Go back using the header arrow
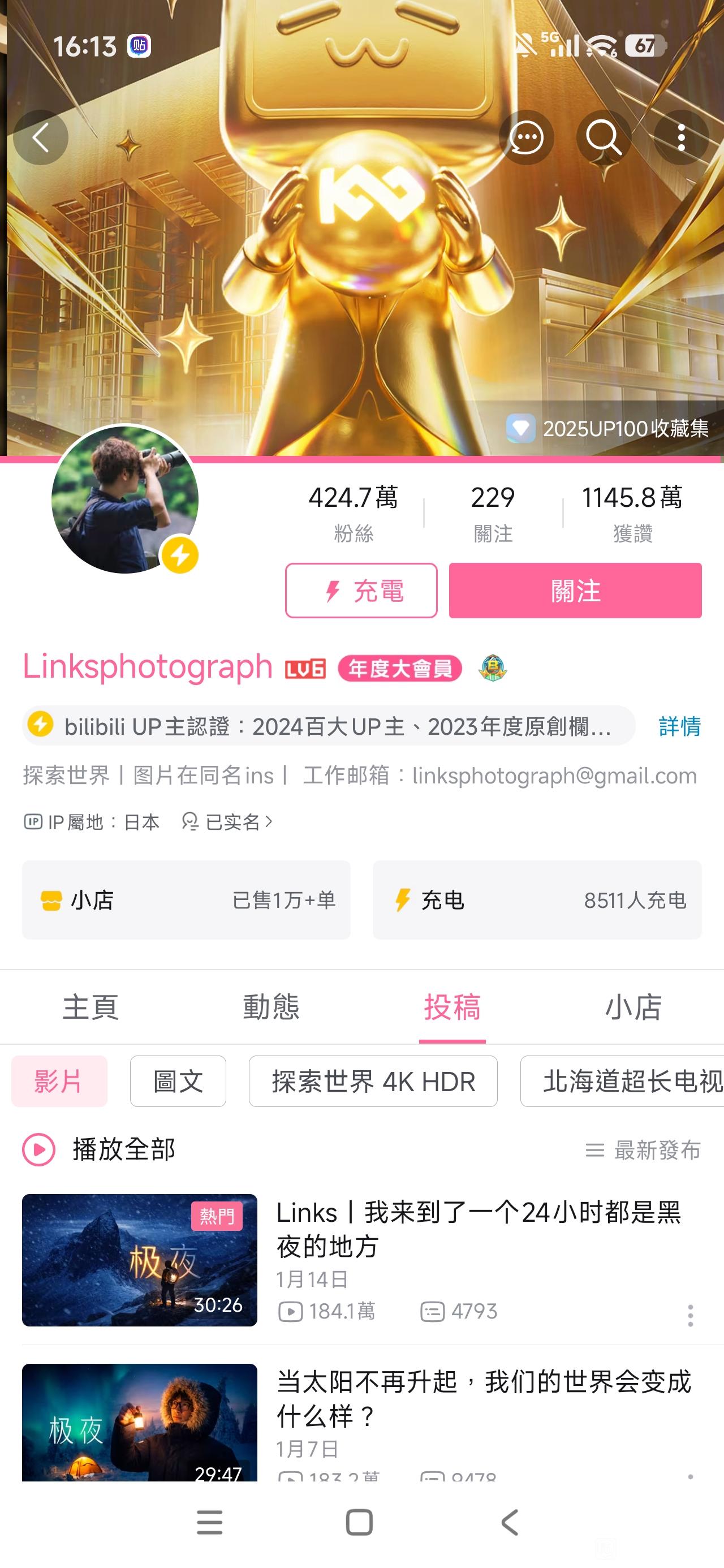The width and height of the screenshot is (724, 1568). pyautogui.click(x=40, y=137)
